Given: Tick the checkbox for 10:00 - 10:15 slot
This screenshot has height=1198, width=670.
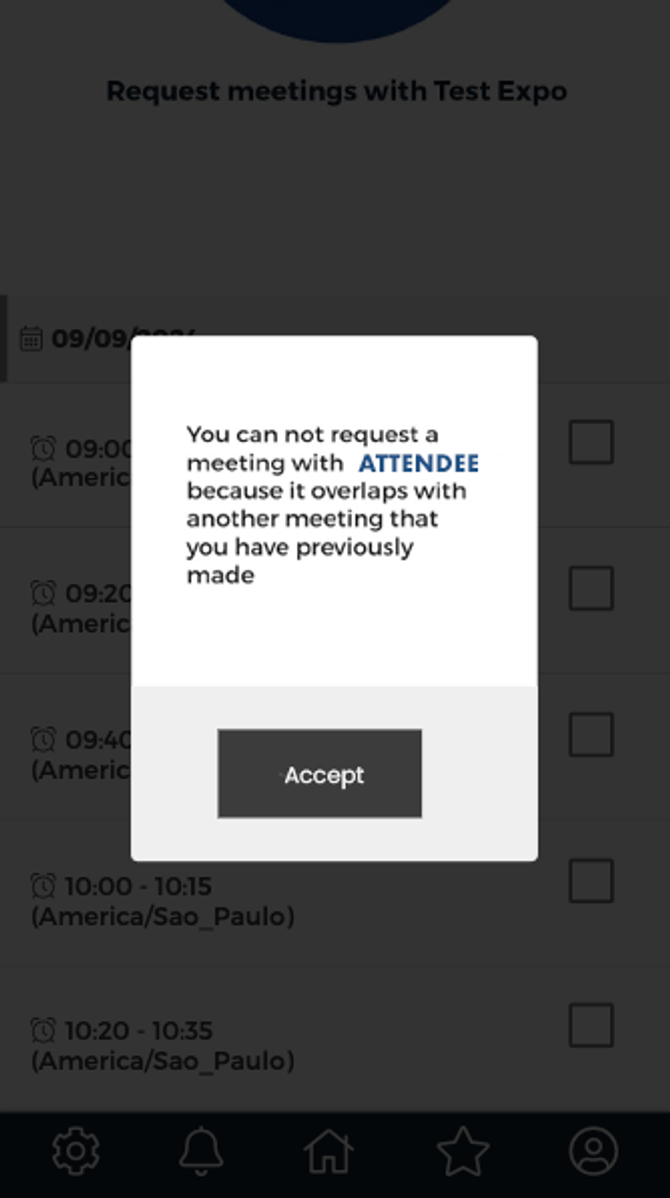Looking at the screenshot, I should click(591, 880).
